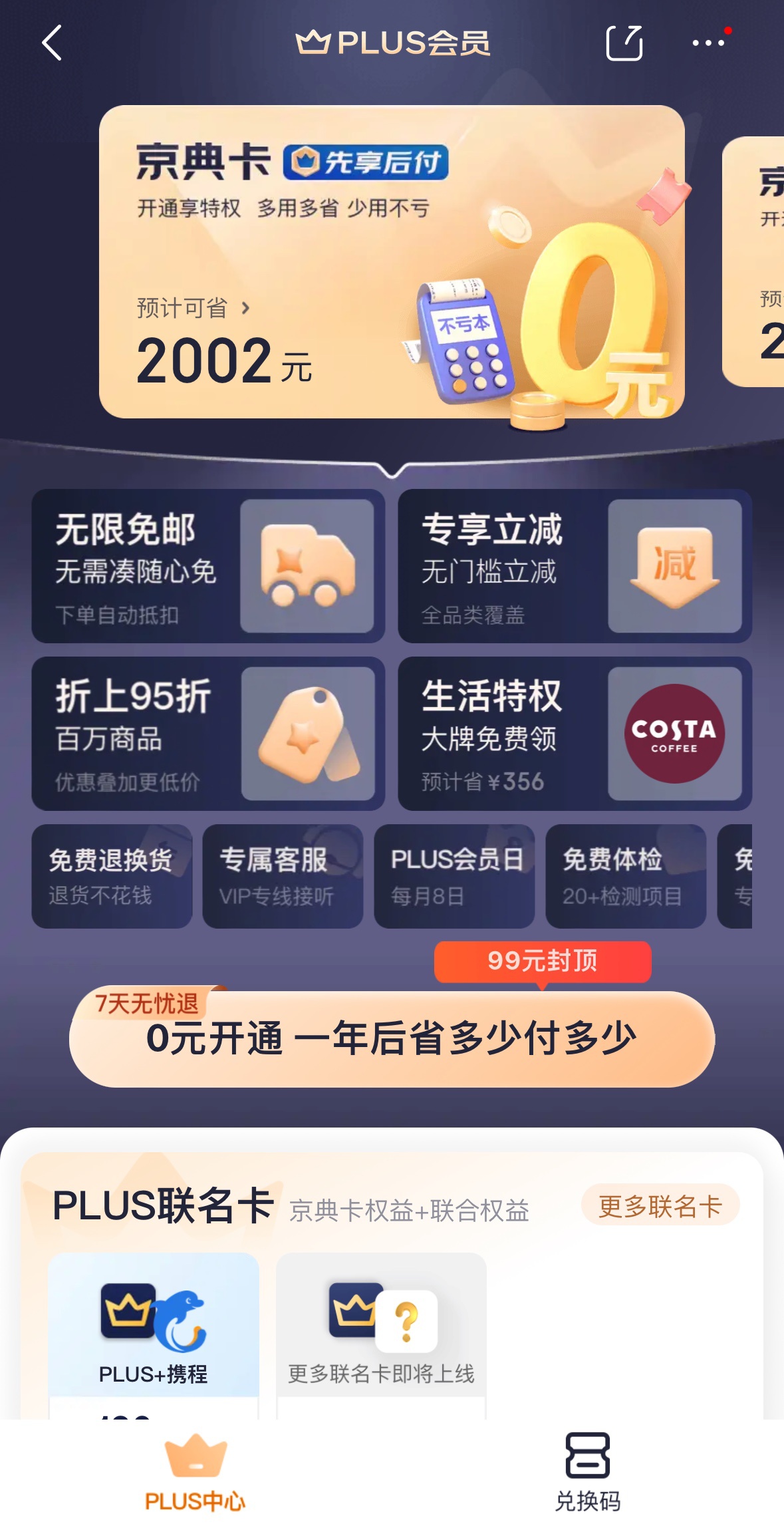This screenshot has height=1524, width=784.
Task: Open the 京典卡 先享后付 card
Action: point(391,261)
